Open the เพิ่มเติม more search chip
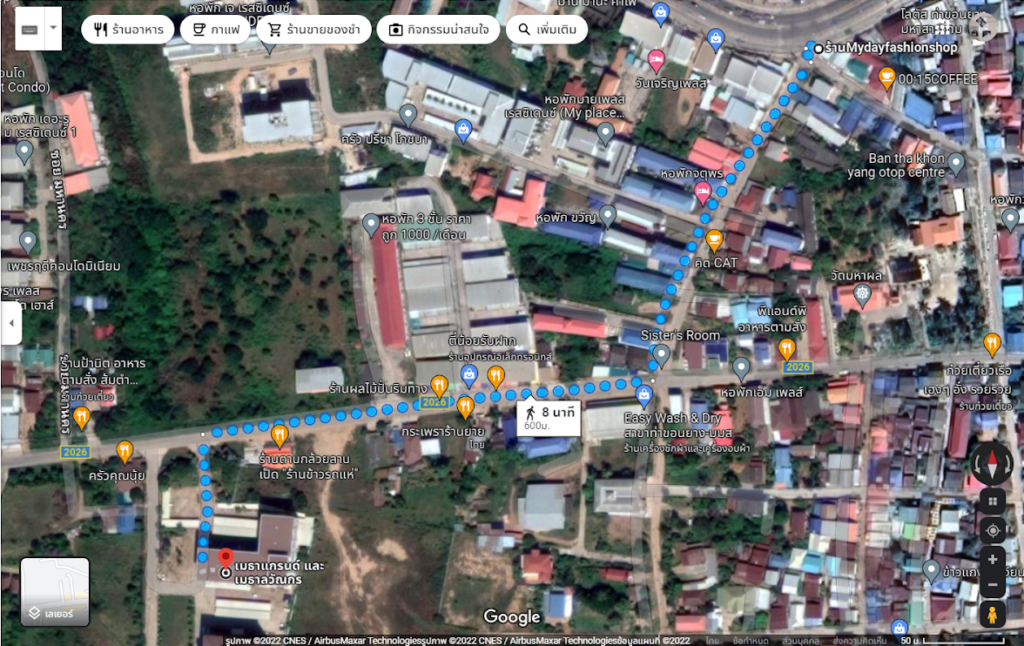Viewport: 1024px width, 646px height. click(546, 29)
